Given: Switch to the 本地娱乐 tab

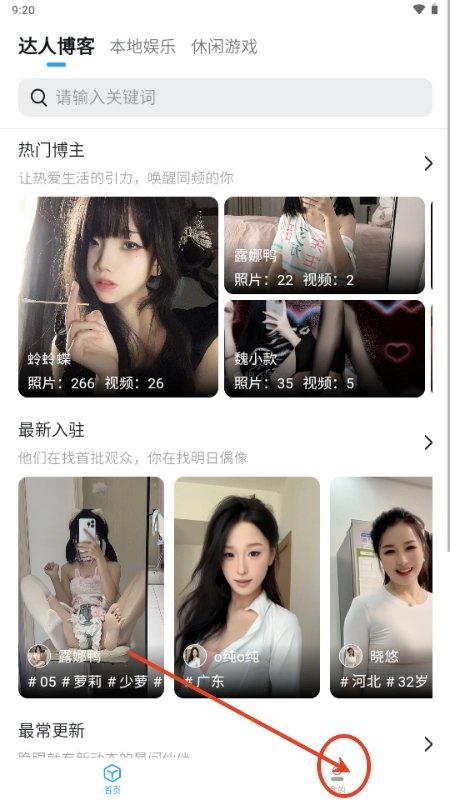Looking at the screenshot, I should (x=142, y=46).
